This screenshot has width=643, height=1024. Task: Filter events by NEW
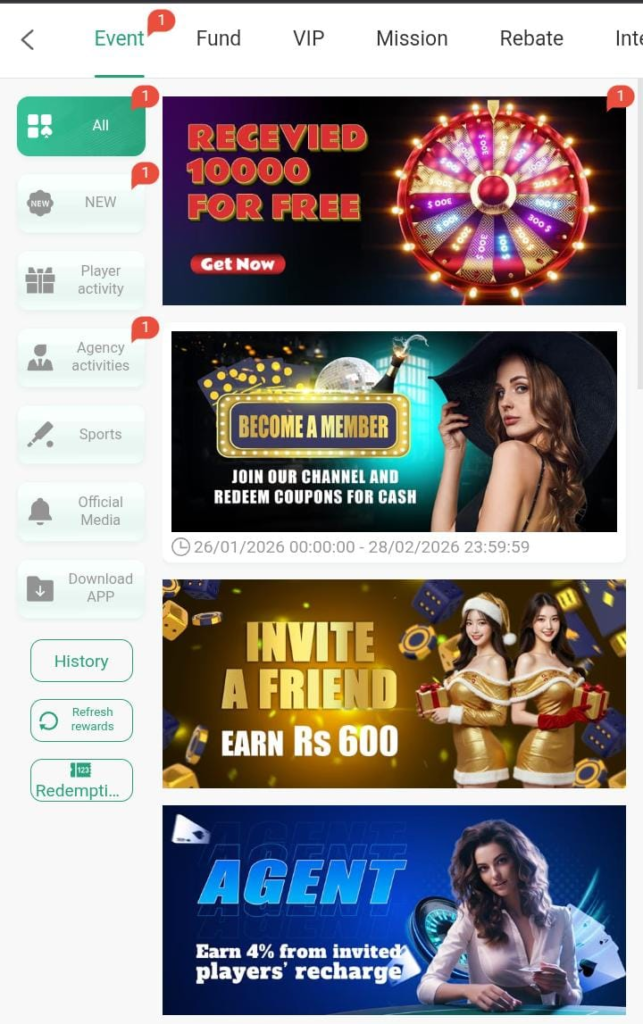[81, 202]
